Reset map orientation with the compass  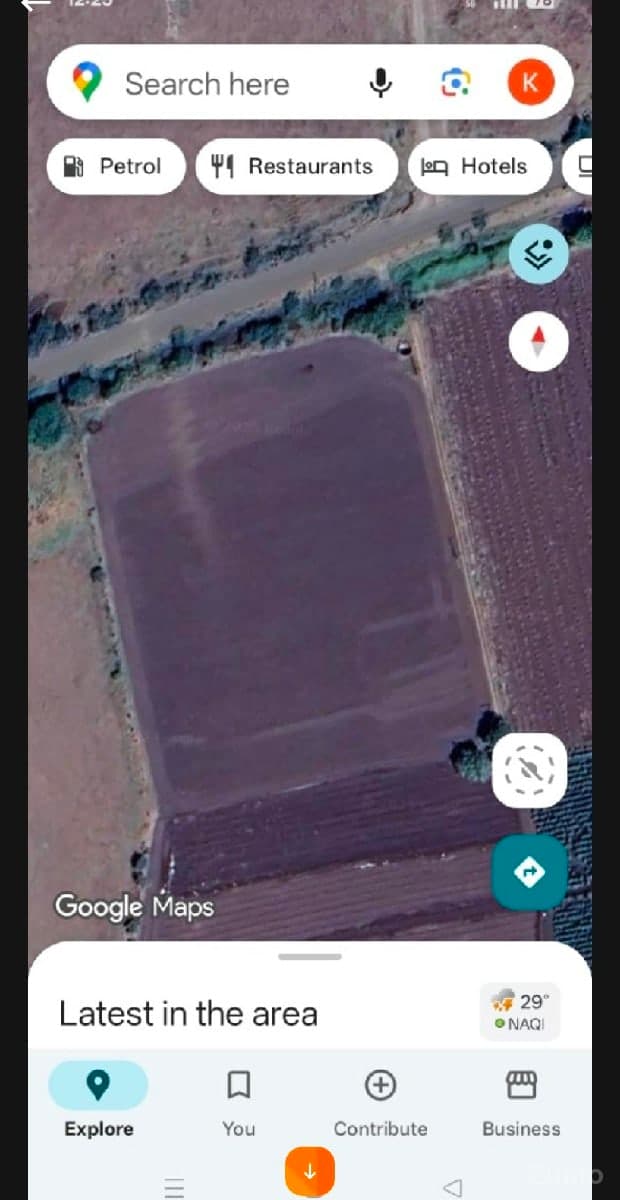click(x=538, y=342)
